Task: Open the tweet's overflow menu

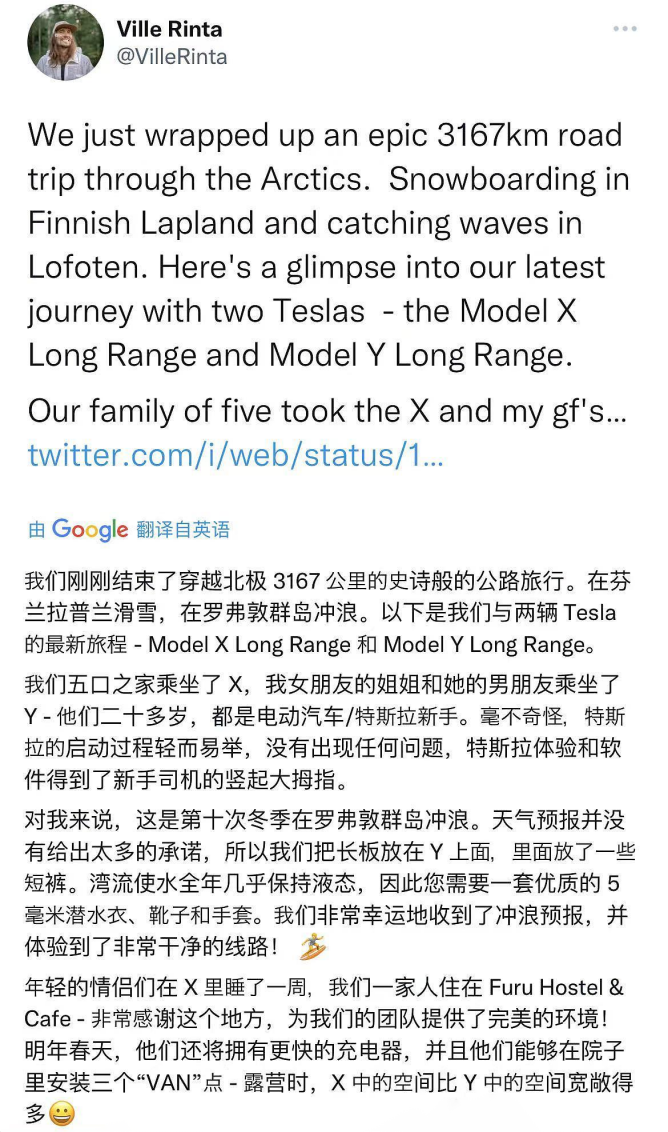Action: coord(624,30)
